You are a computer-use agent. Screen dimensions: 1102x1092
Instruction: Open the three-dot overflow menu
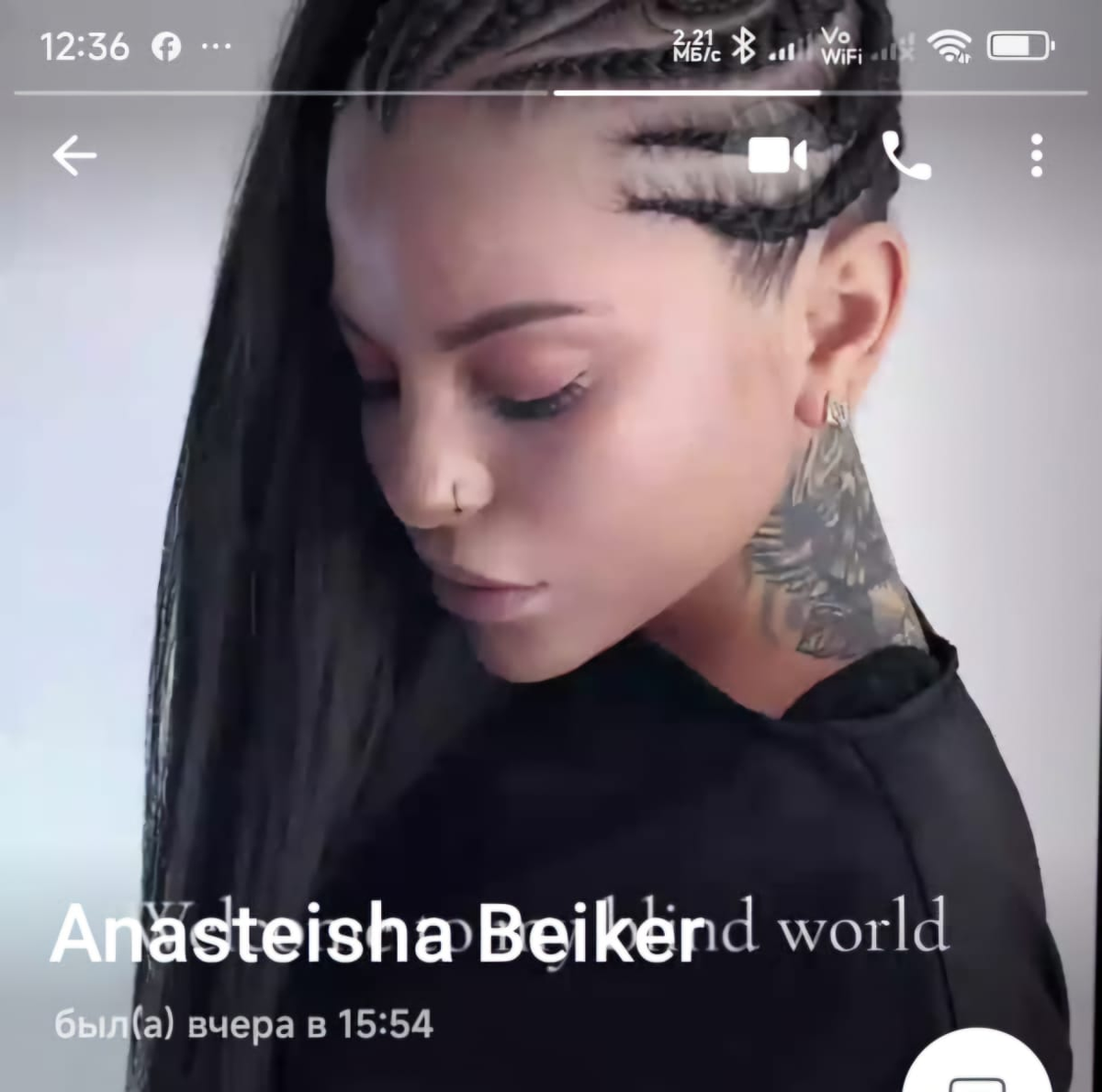coord(1037,156)
